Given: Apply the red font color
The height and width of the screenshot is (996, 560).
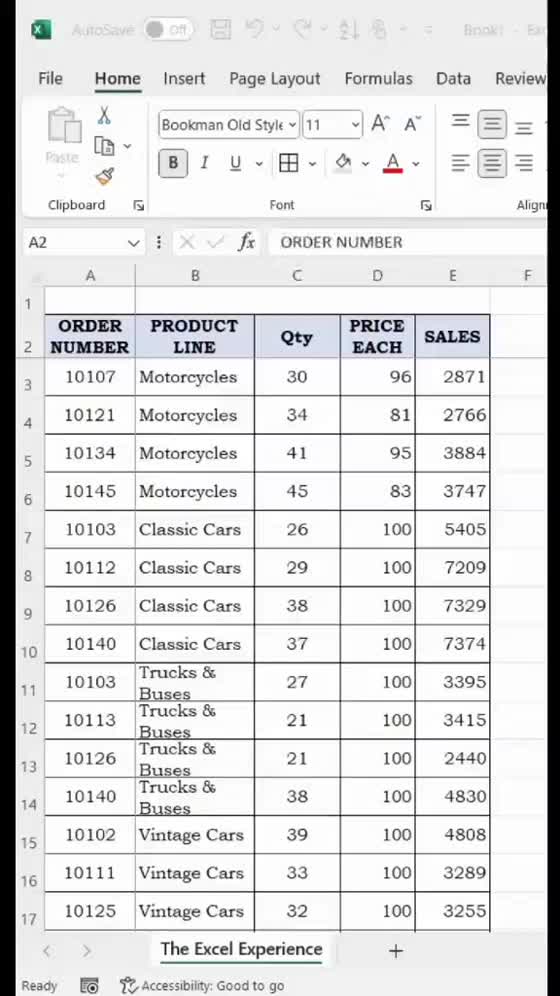Looking at the screenshot, I should coord(393,163).
